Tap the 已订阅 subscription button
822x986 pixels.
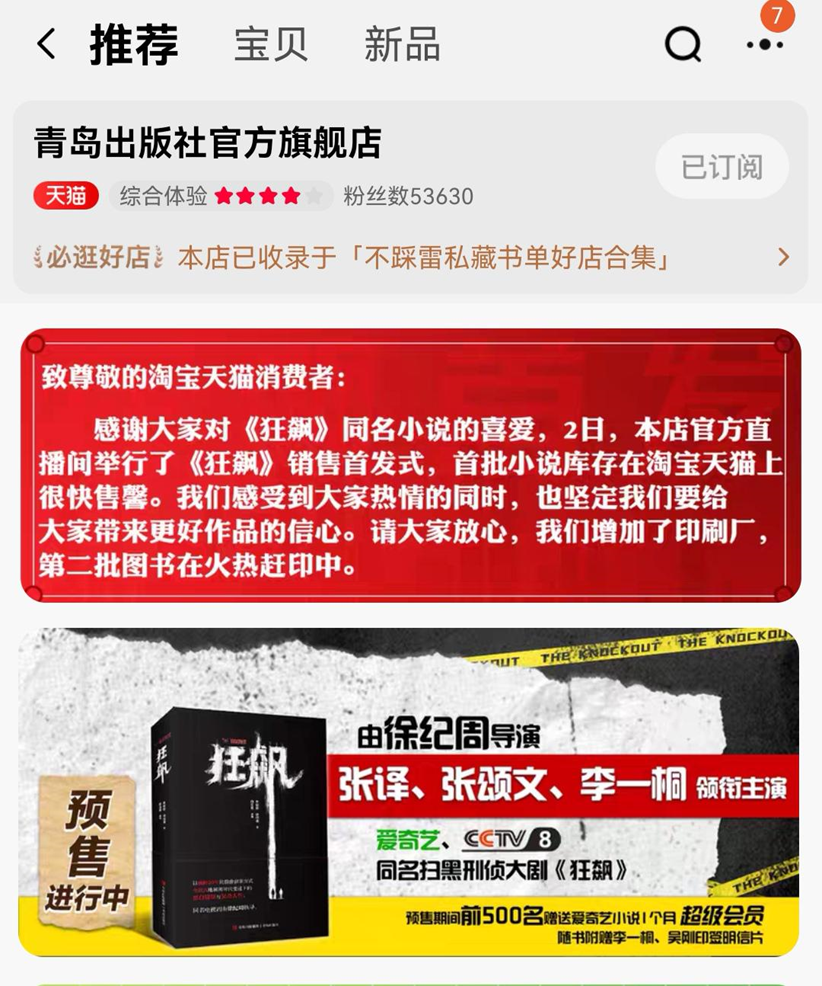click(x=722, y=166)
